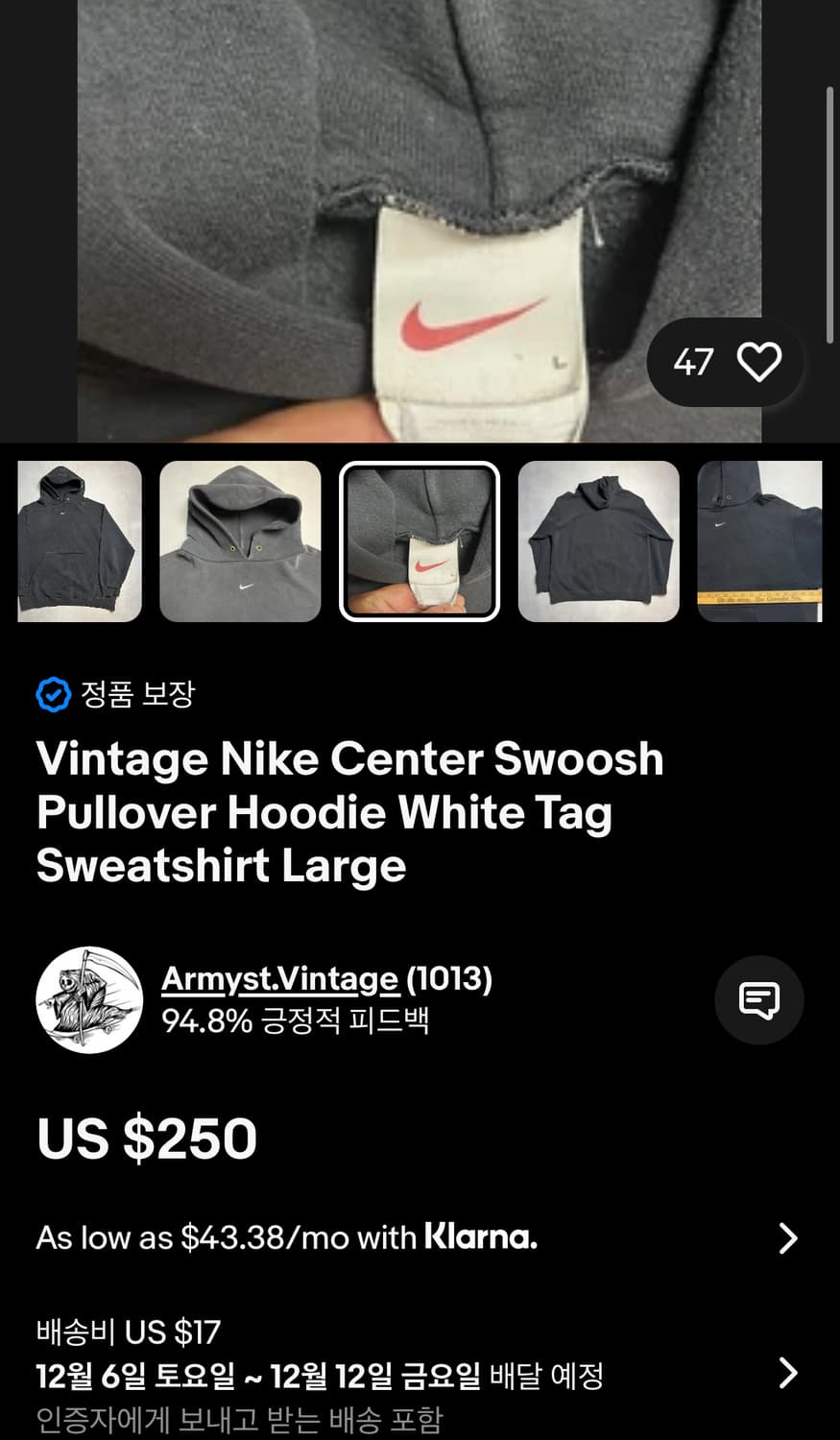Click the blue 정품 보장 authenticity badge icon

[53, 695]
